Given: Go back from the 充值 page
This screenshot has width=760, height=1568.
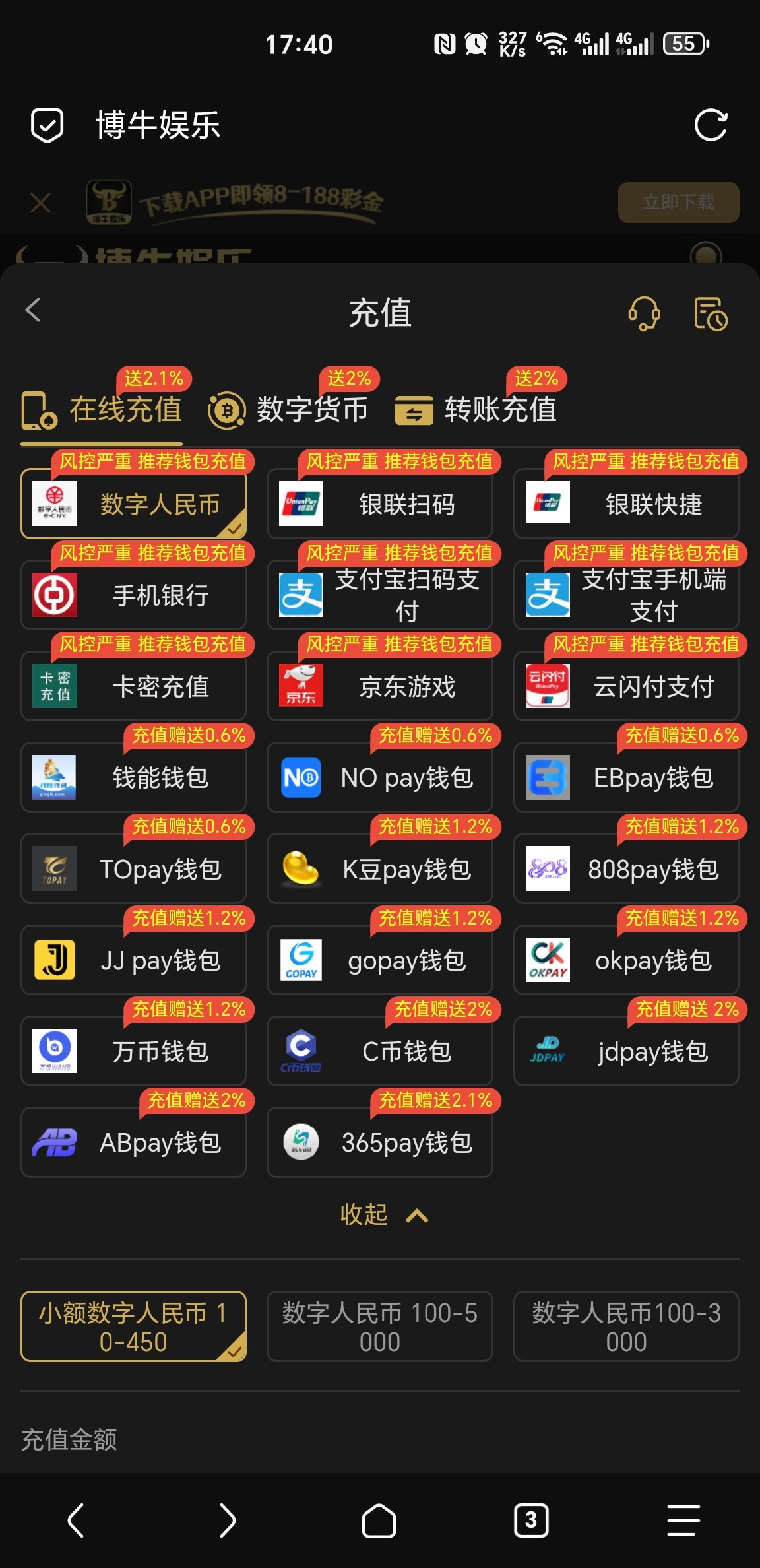Looking at the screenshot, I should [33, 310].
